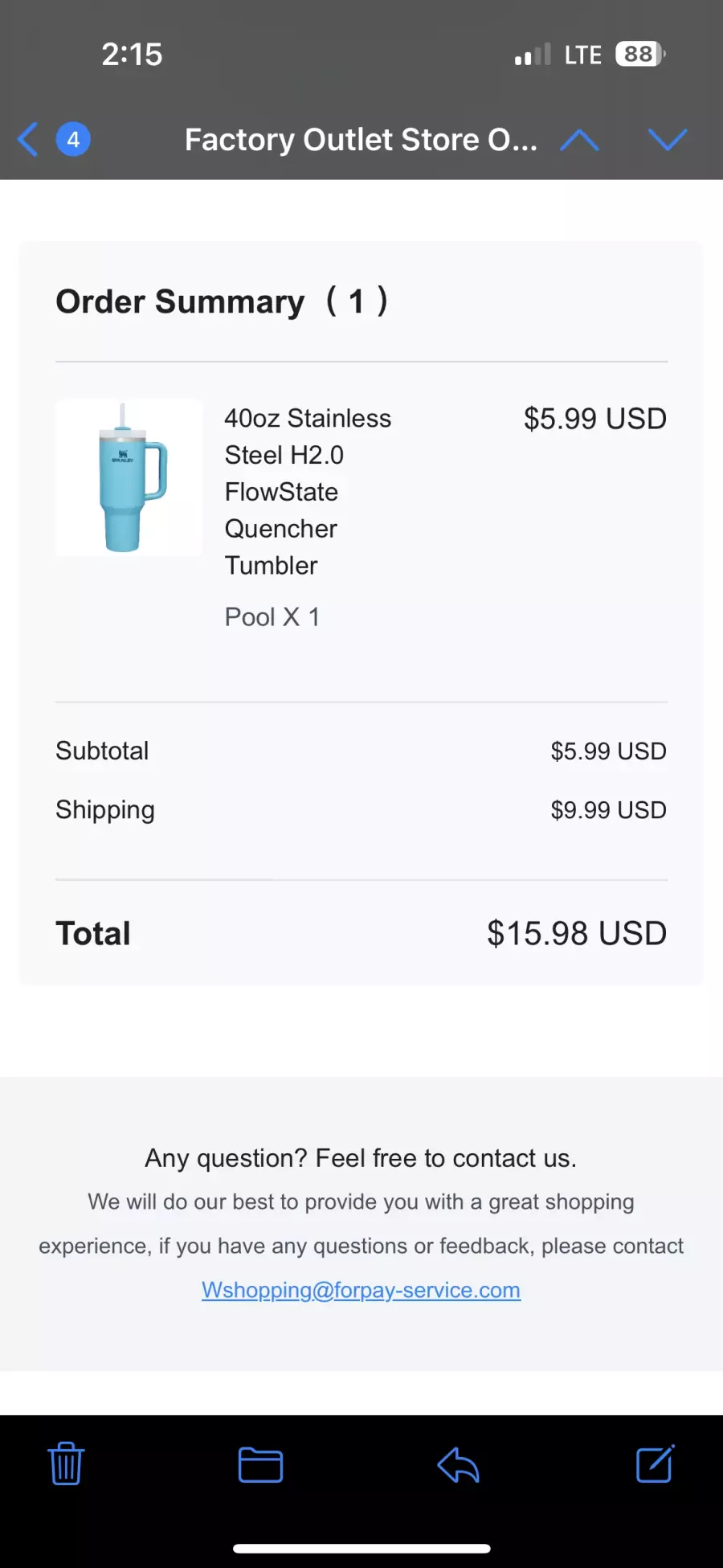Viewport: 723px width, 1568px height.
Task: Open the Wshopping@forpay-service.com email link
Action: click(361, 1290)
